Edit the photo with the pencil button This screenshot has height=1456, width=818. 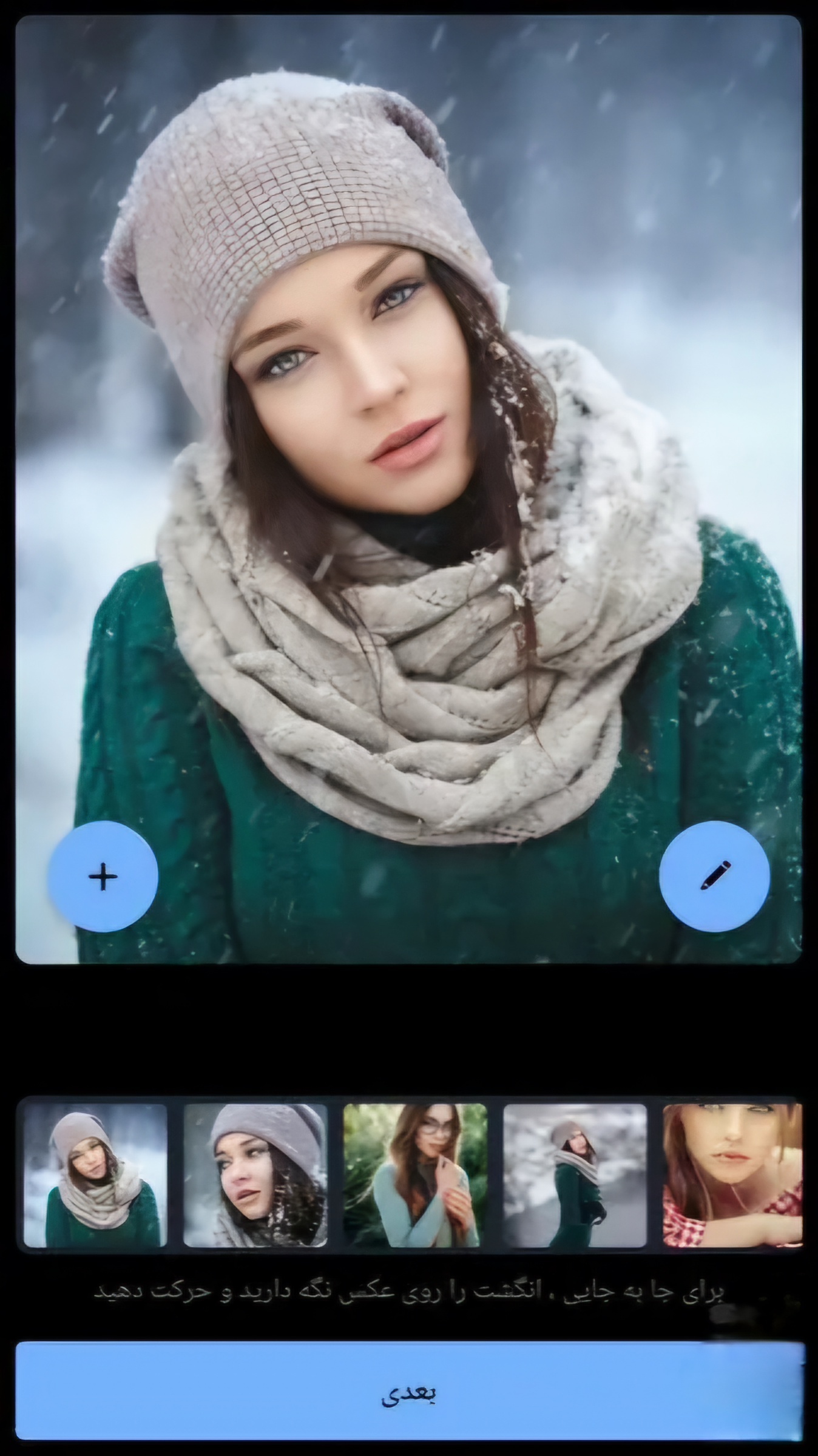click(x=714, y=876)
